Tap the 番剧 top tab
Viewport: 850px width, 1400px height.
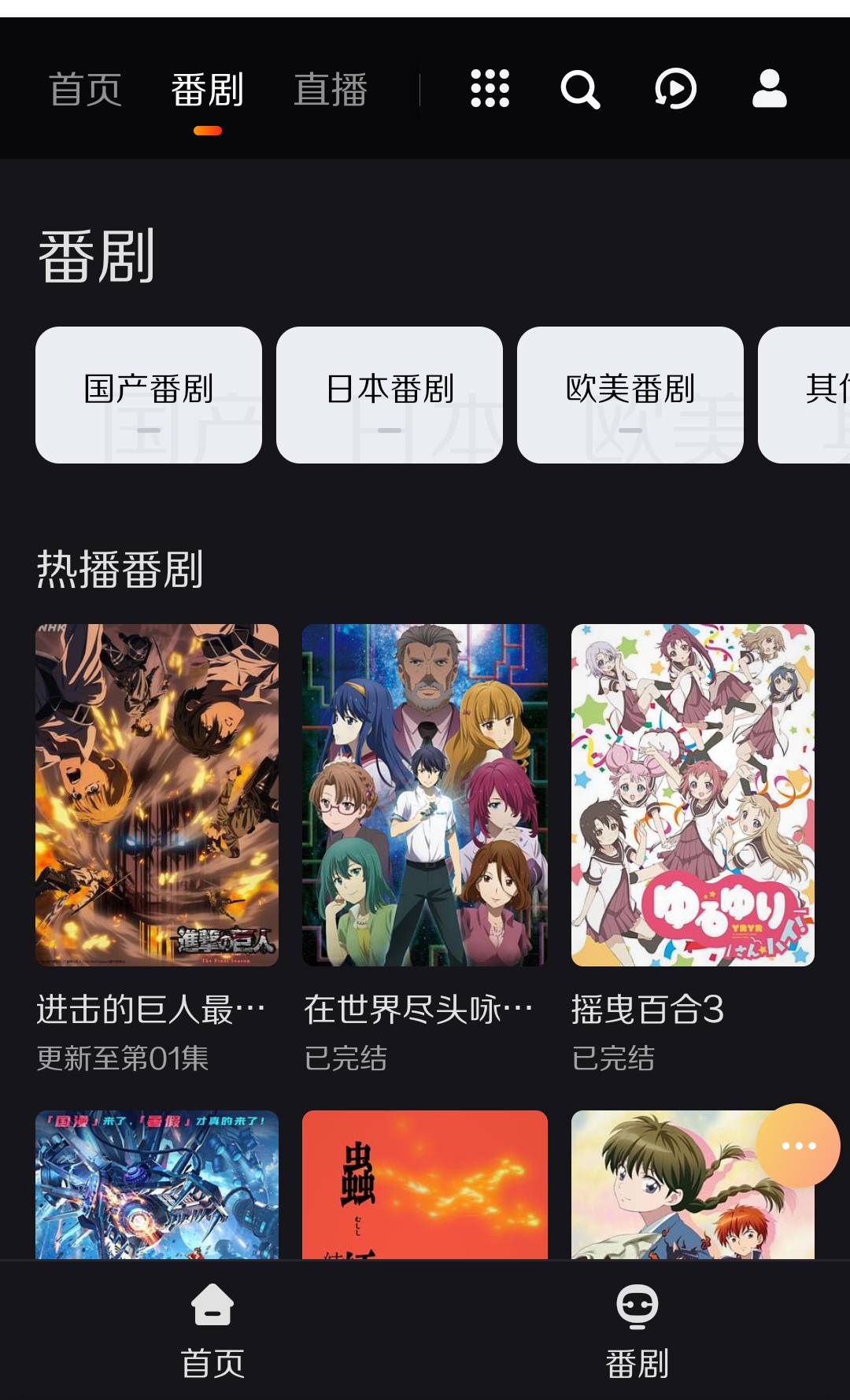208,90
